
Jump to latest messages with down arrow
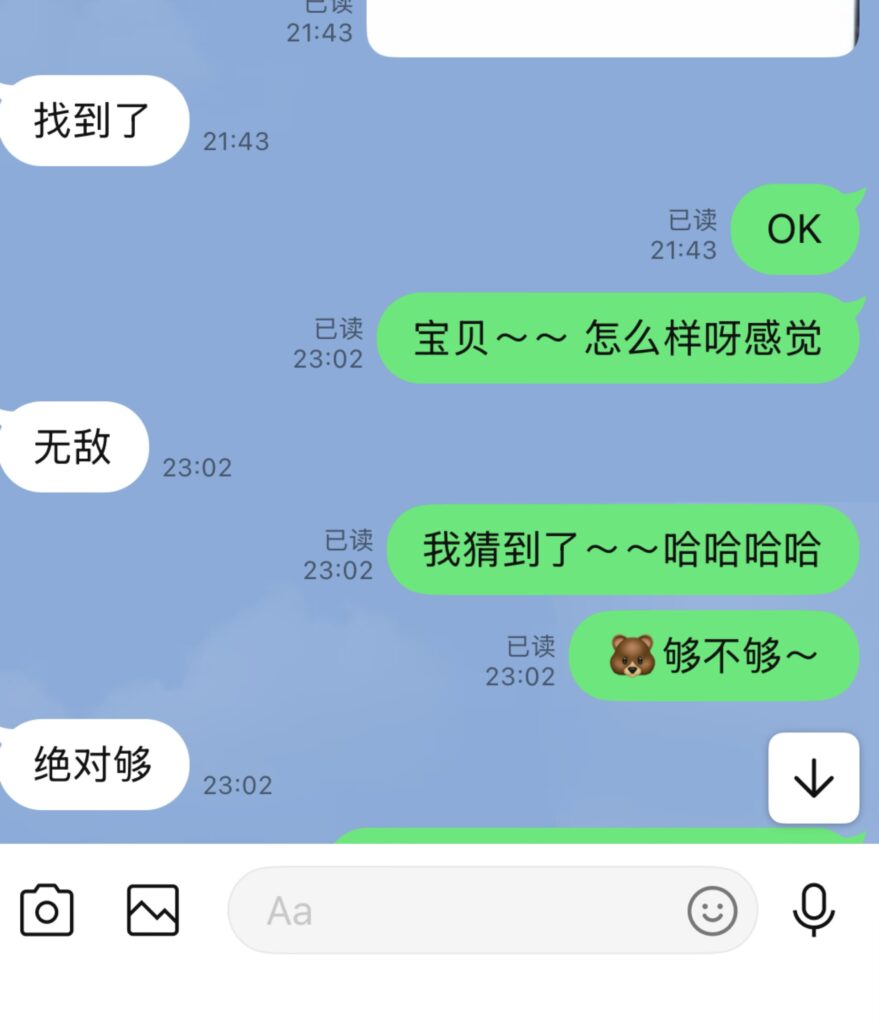coord(813,778)
